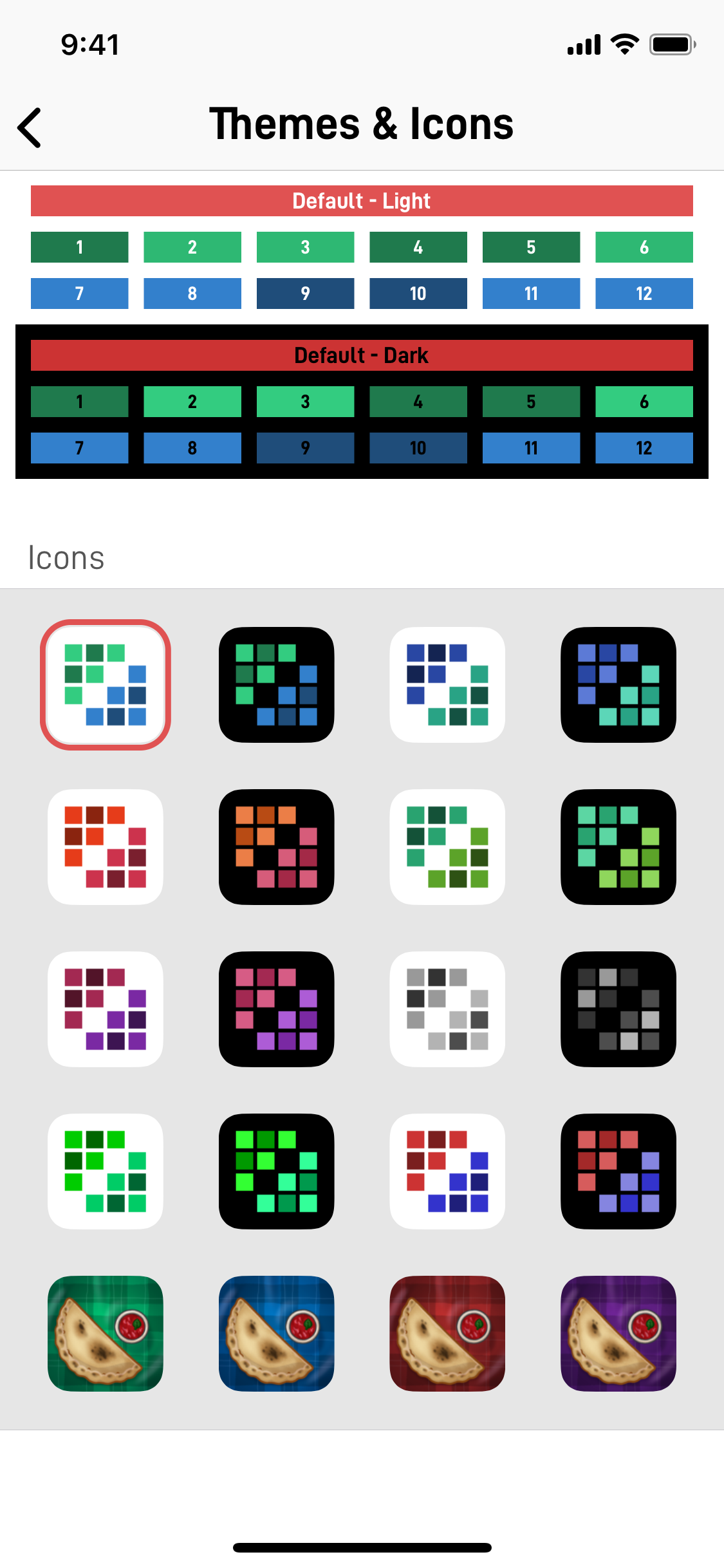The width and height of the screenshot is (724, 1568).
Task: Choose the green-blue icon on black background
Action: [x=276, y=685]
